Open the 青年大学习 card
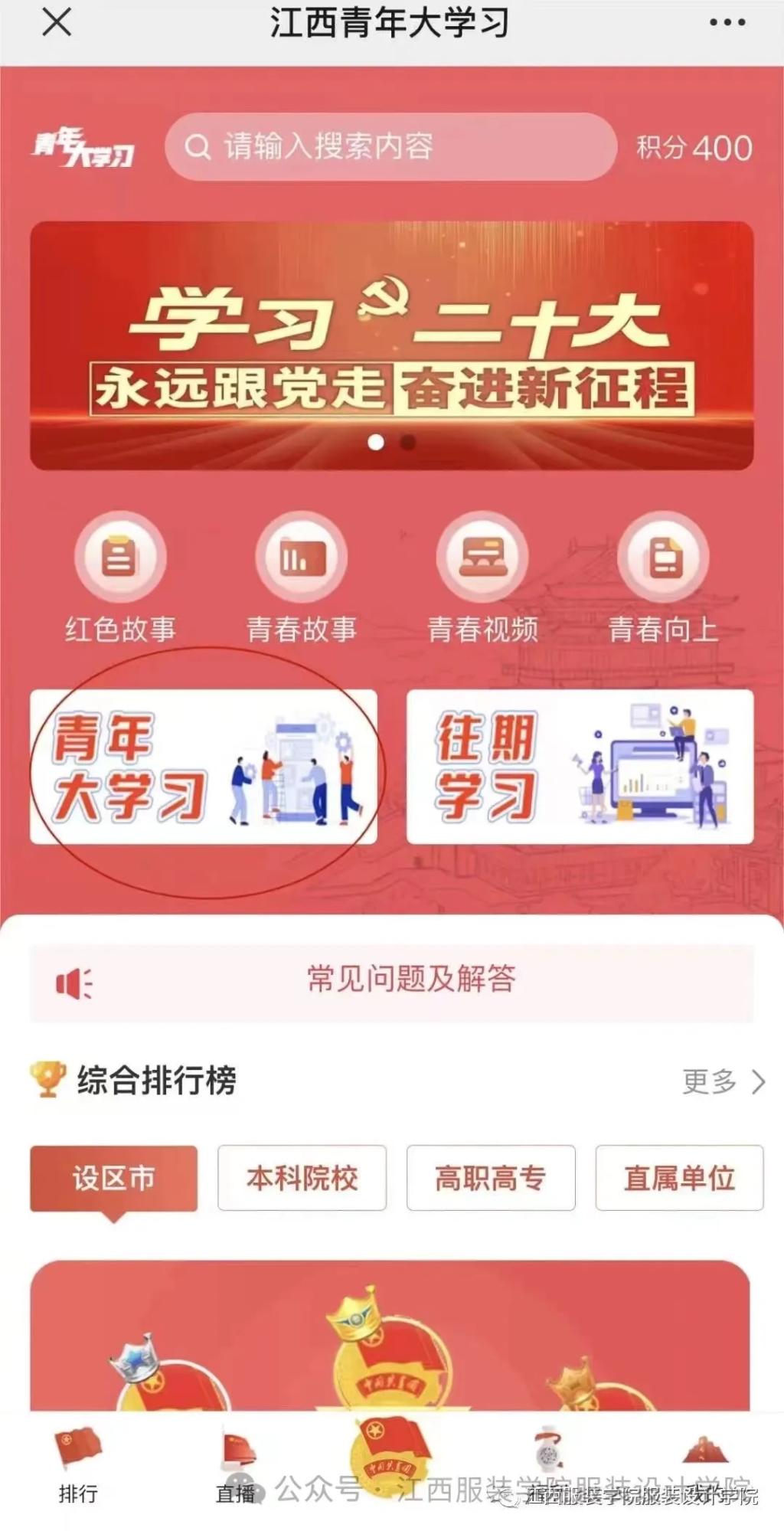Image resolution: width=784 pixels, height=1531 pixels. 204,767
